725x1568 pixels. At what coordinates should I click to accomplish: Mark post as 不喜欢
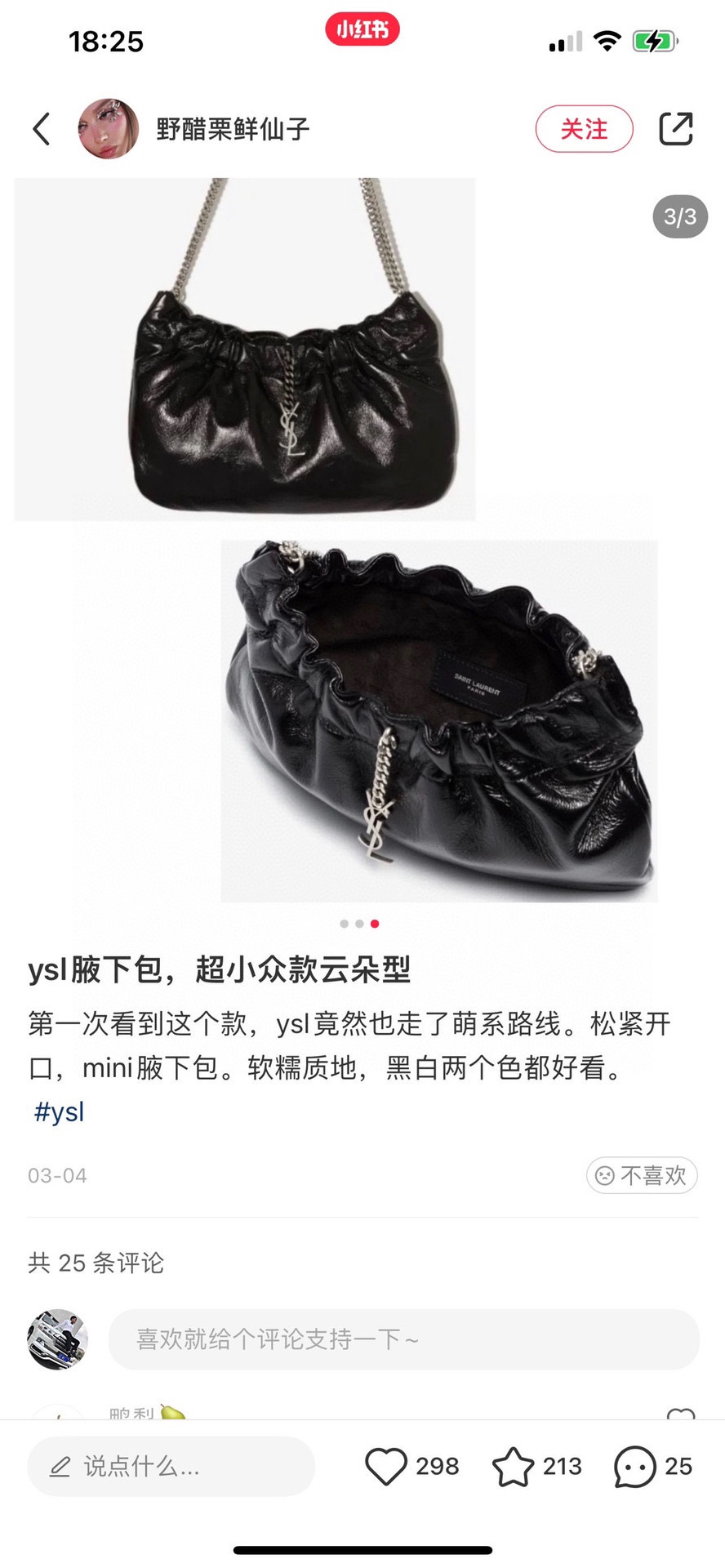tap(642, 1175)
